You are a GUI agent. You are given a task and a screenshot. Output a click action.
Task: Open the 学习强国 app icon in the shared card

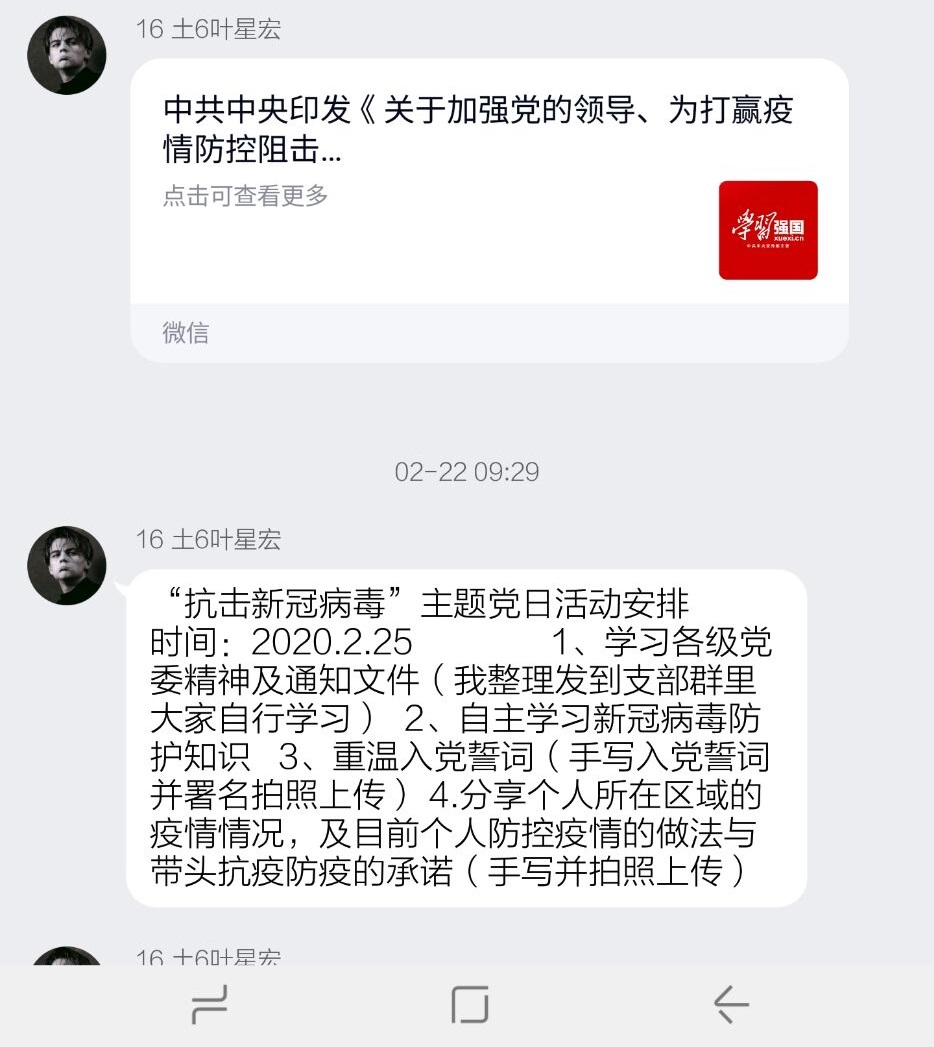click(766, 229)
